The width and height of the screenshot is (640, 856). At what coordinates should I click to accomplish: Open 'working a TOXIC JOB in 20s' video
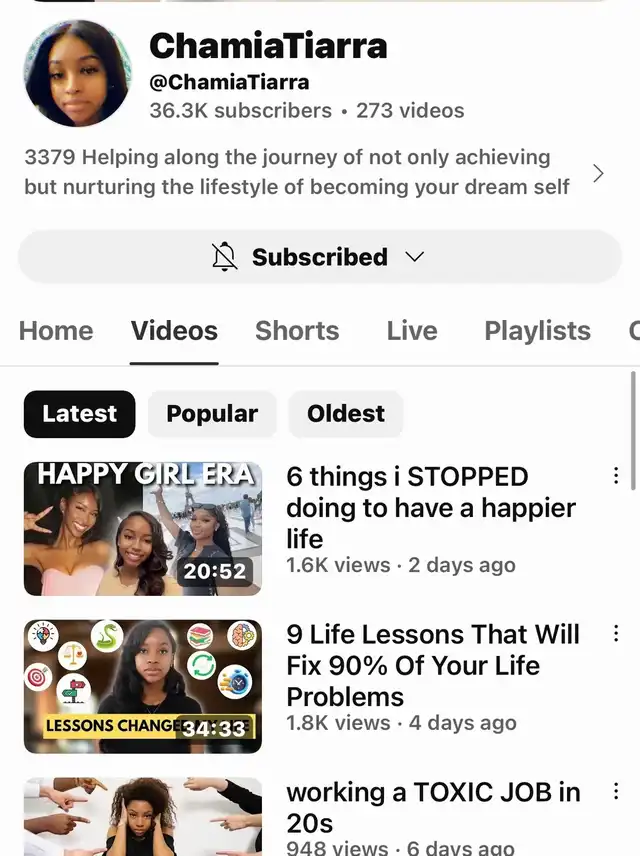pyautogui.click(x=432, y=807)
